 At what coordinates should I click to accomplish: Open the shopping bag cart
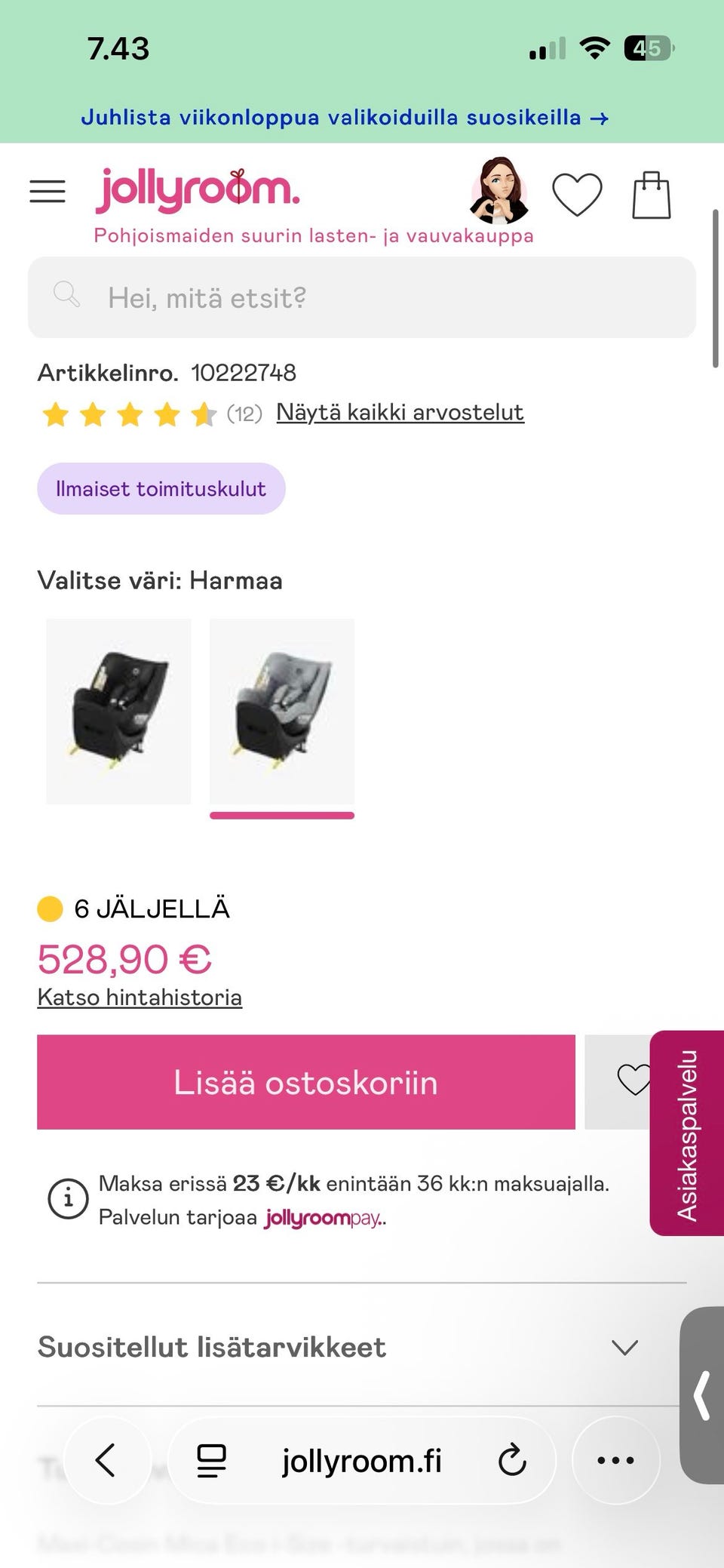pos(652,193)
